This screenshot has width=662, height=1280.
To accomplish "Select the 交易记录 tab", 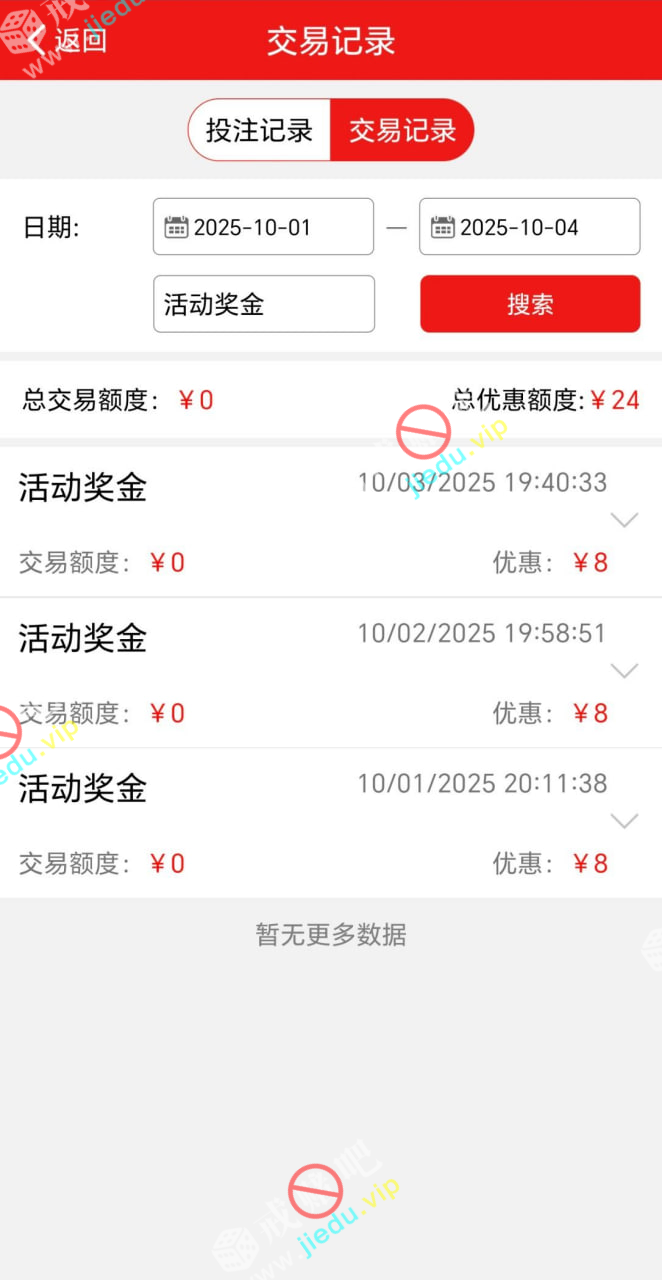I will click(402, 130).
